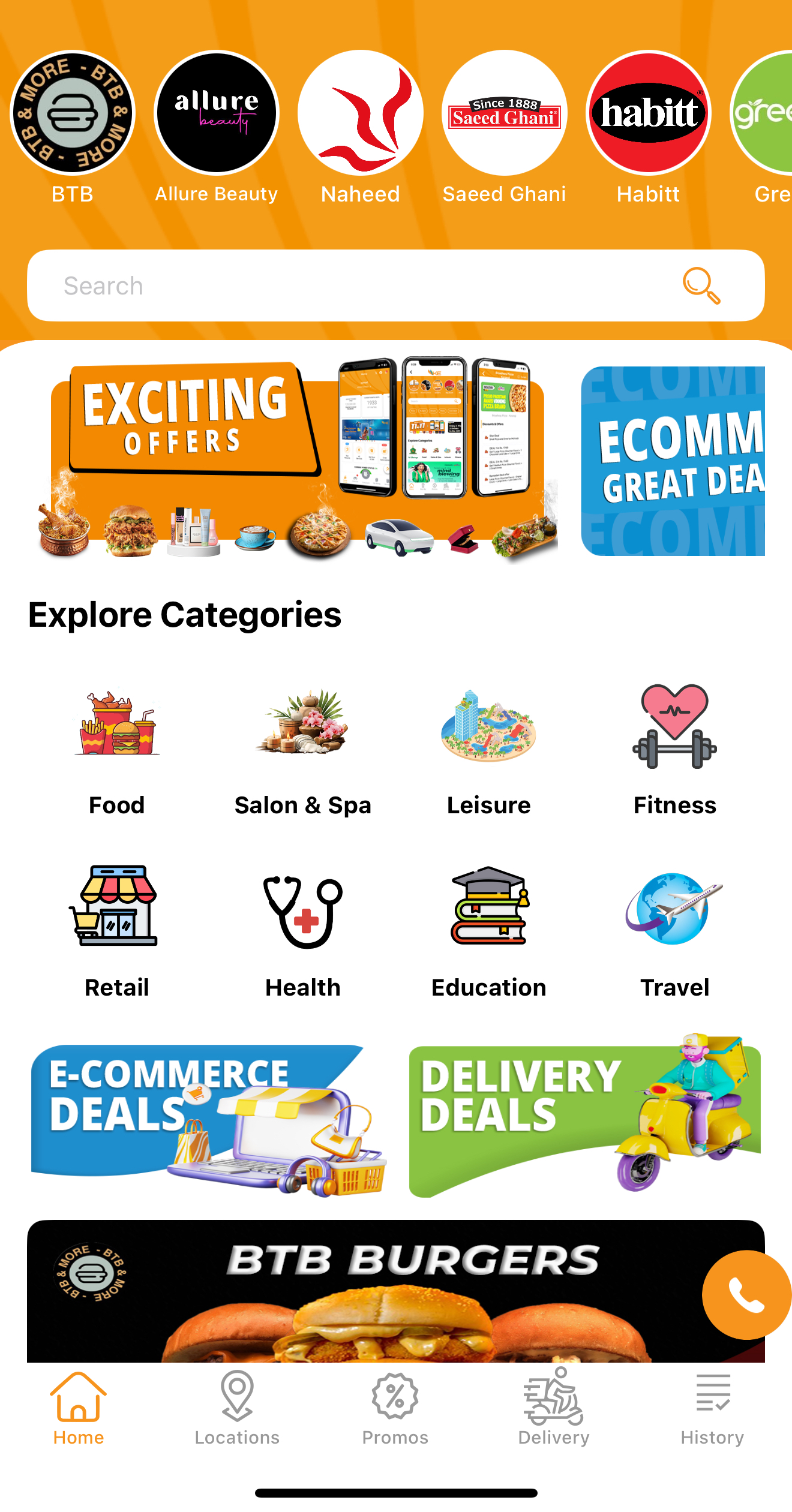Tap the magnifying glass search icon
This screenshot has width=792, height=1512.
point(701,285)
